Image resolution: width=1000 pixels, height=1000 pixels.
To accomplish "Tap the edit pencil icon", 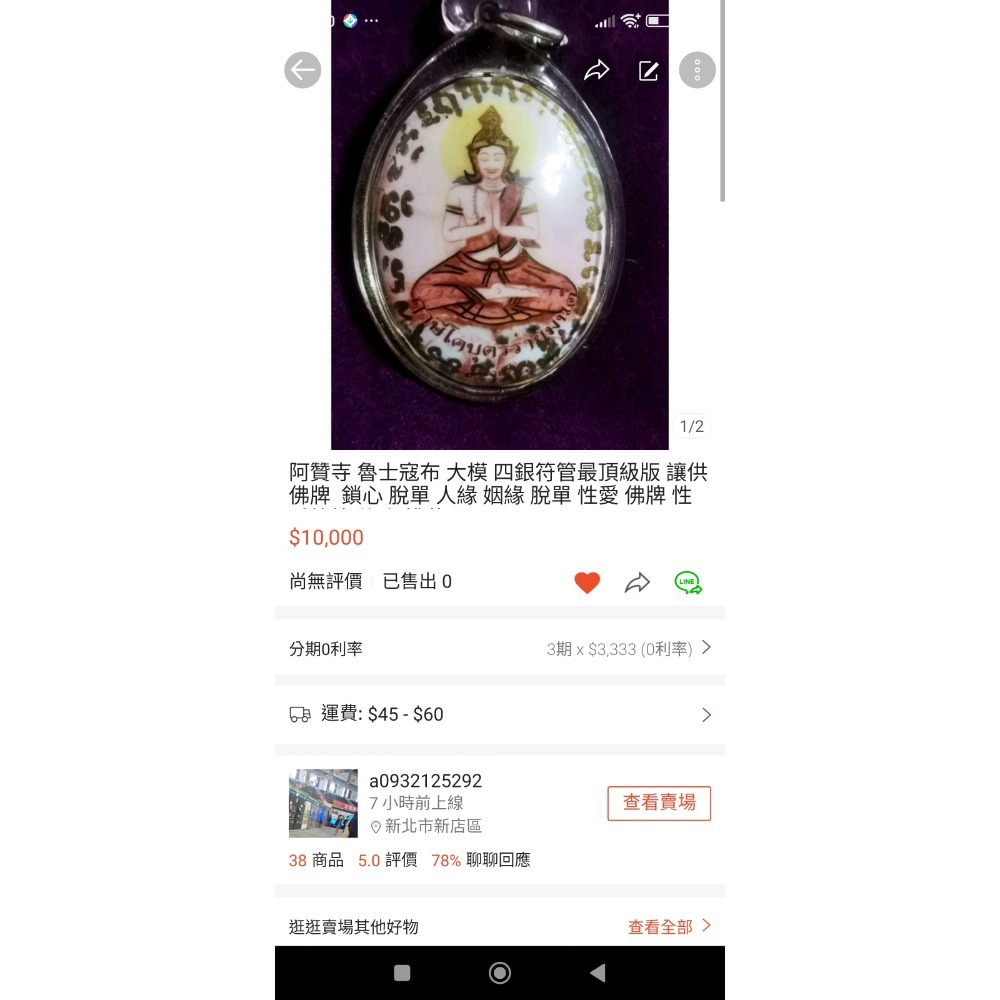I will (x=649, y=70).
